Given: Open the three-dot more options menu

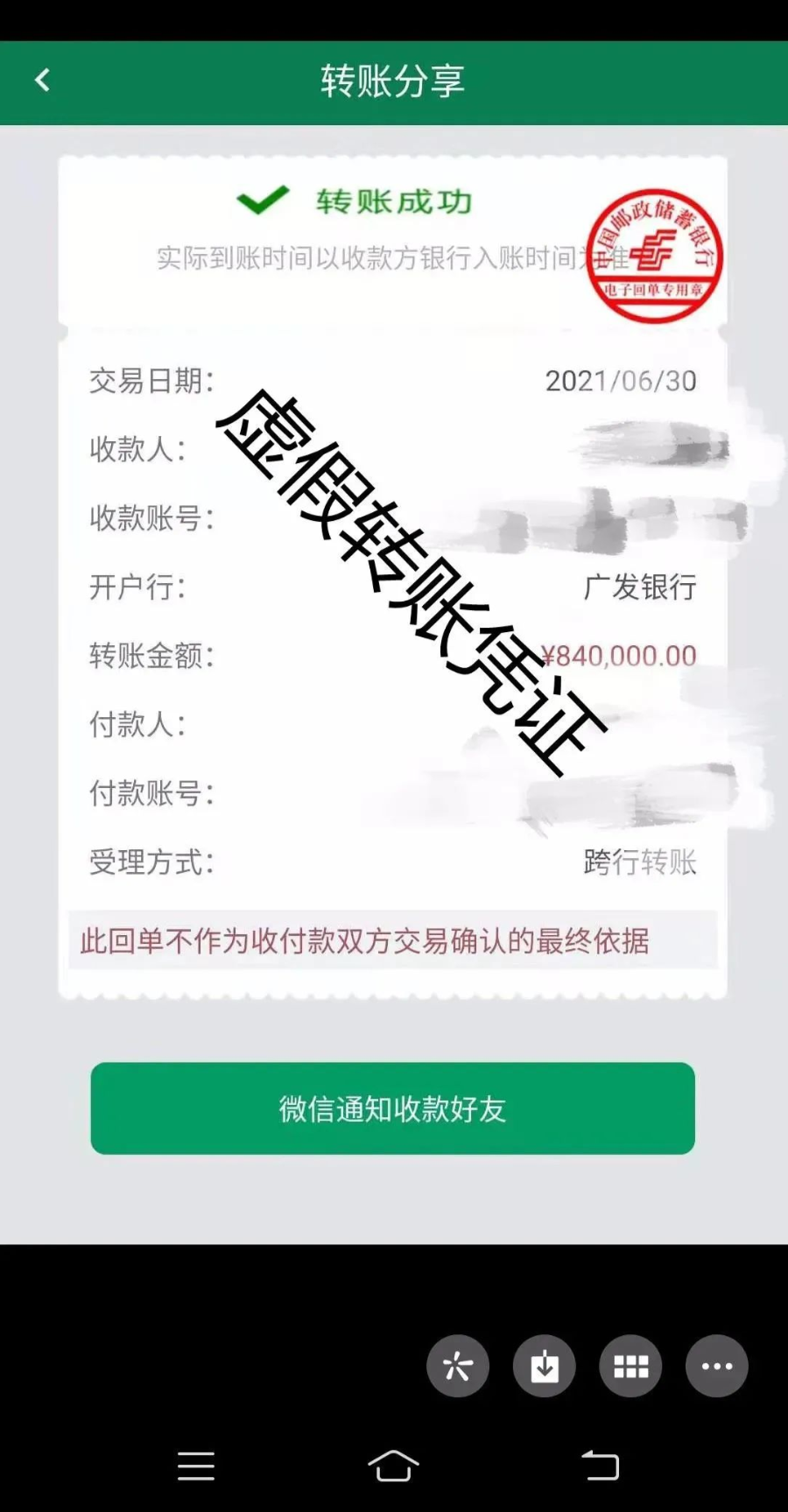Looking at the screenshot, I should click(717, 1366).
